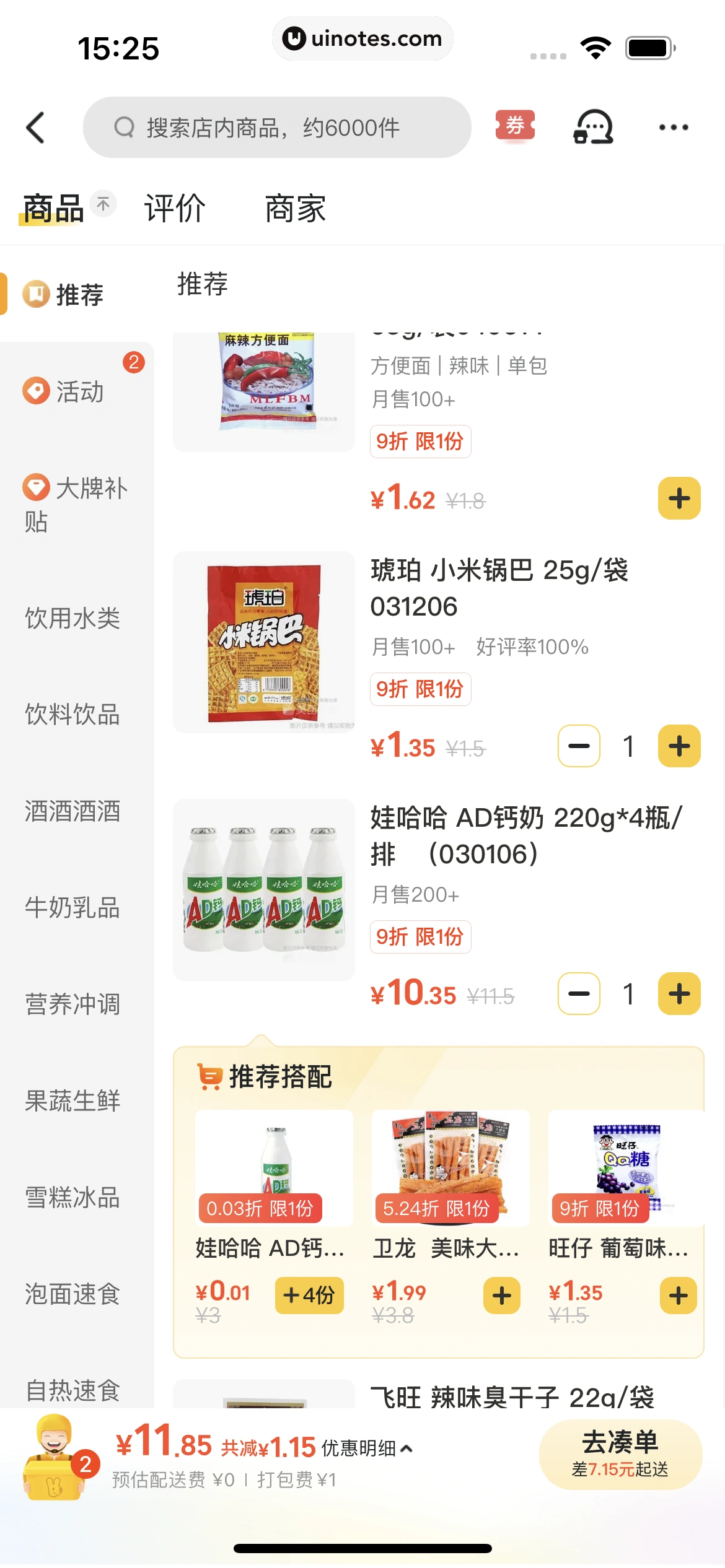Tap 去凑单 to reach minimum order
725x1568 pixels.
[x=620, y=1454]
